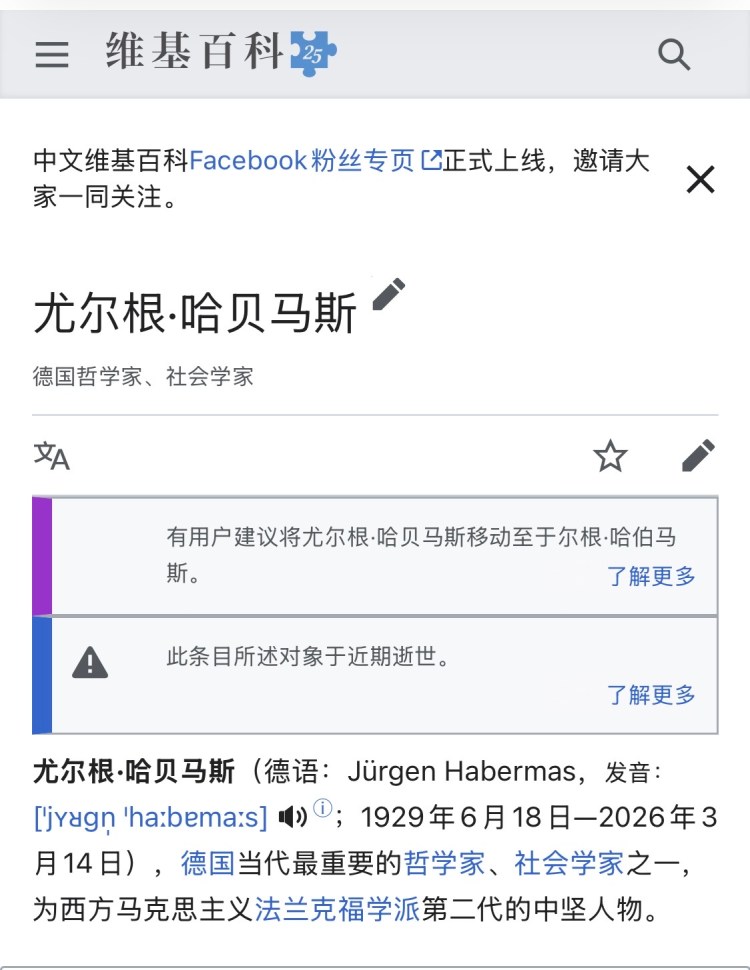Add this article to the watchlist
The image size is (750, 970).
610,456
